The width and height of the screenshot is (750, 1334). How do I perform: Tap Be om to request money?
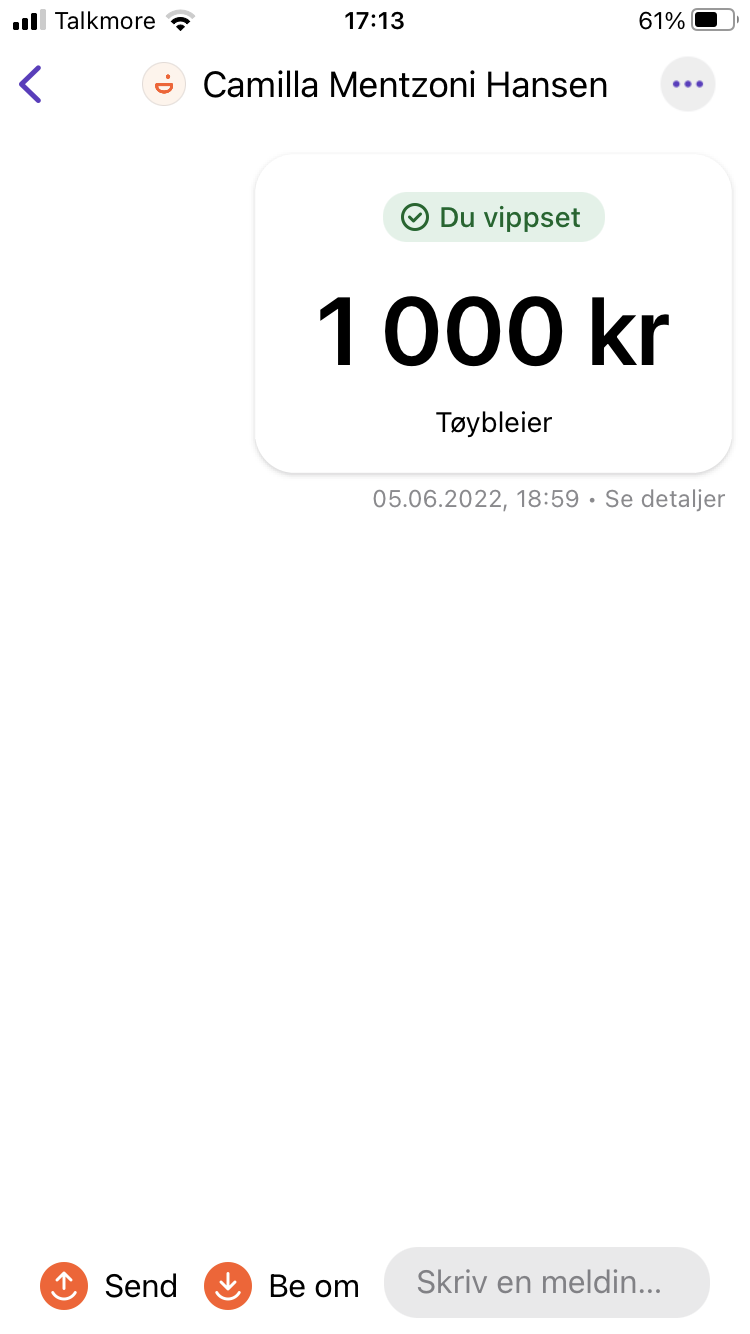282,1286
